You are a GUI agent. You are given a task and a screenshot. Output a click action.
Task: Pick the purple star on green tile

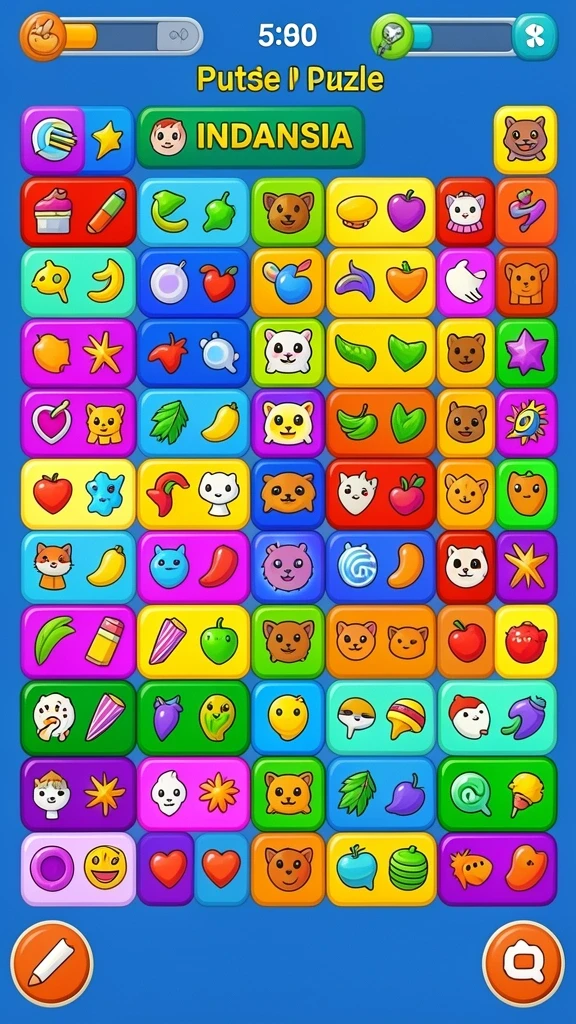tap(526, 352)
